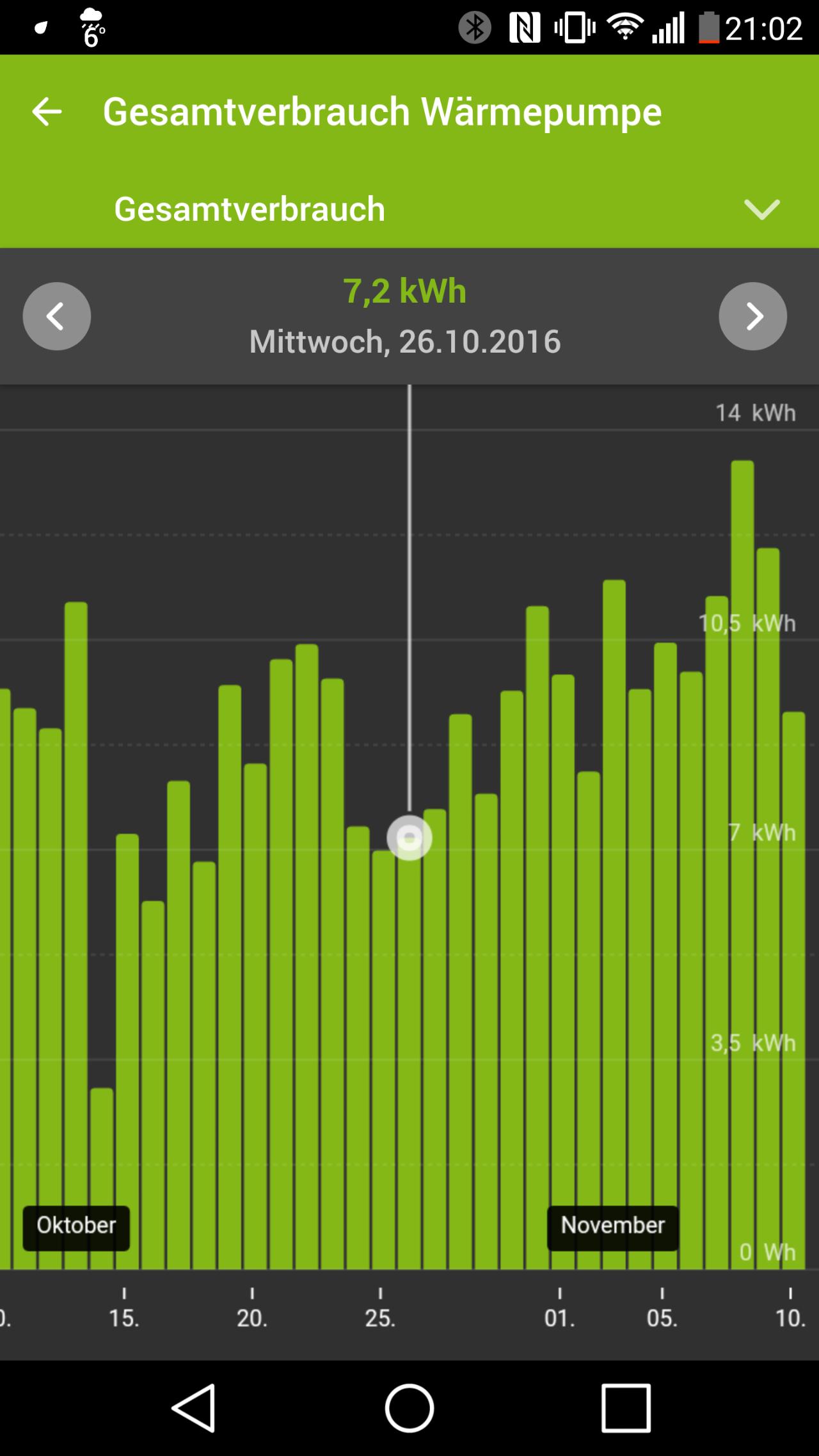The width and height of the screenshot is (819, 1456).
Task: Go back using the header arrow
Action: [47, 112]
